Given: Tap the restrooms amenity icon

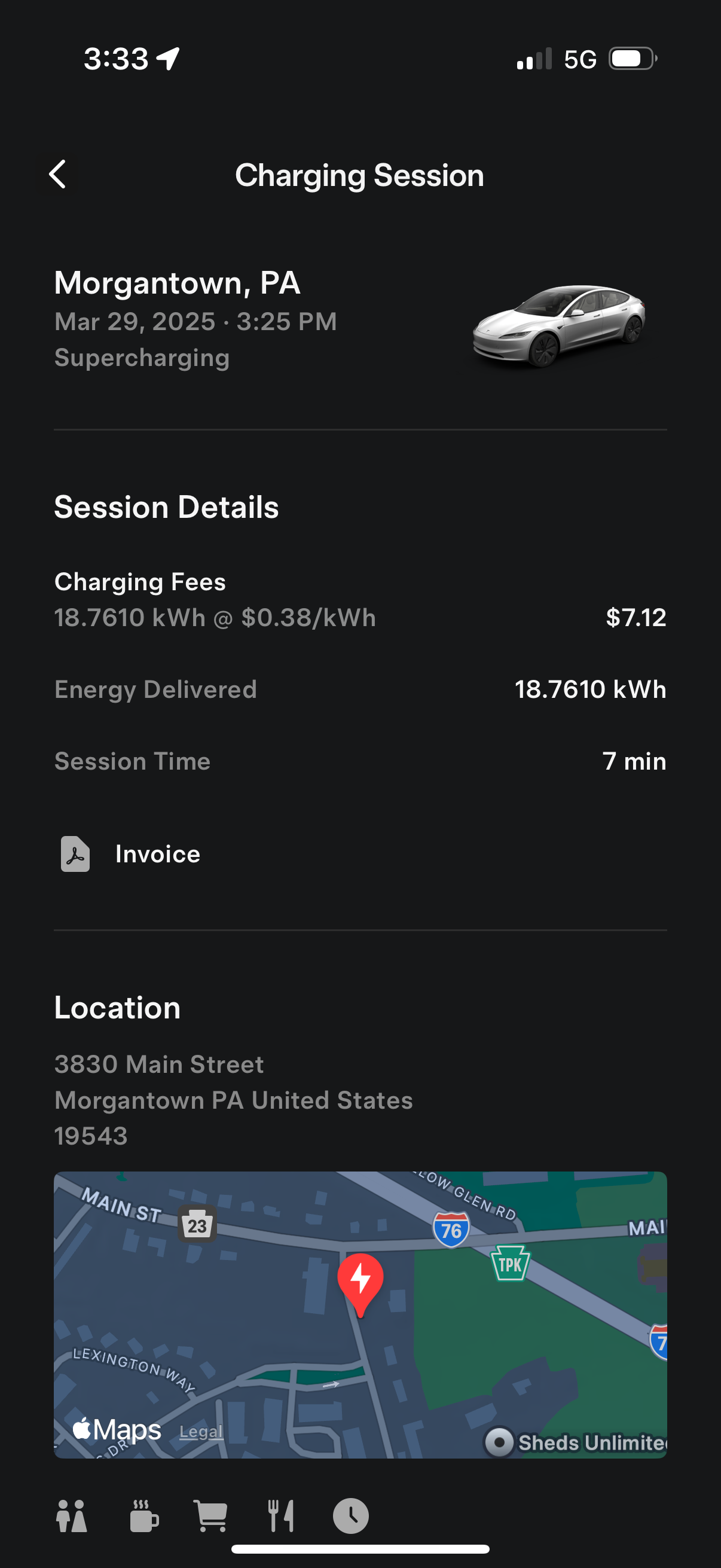Looking at the screenshot, I should click(72, 1515).
